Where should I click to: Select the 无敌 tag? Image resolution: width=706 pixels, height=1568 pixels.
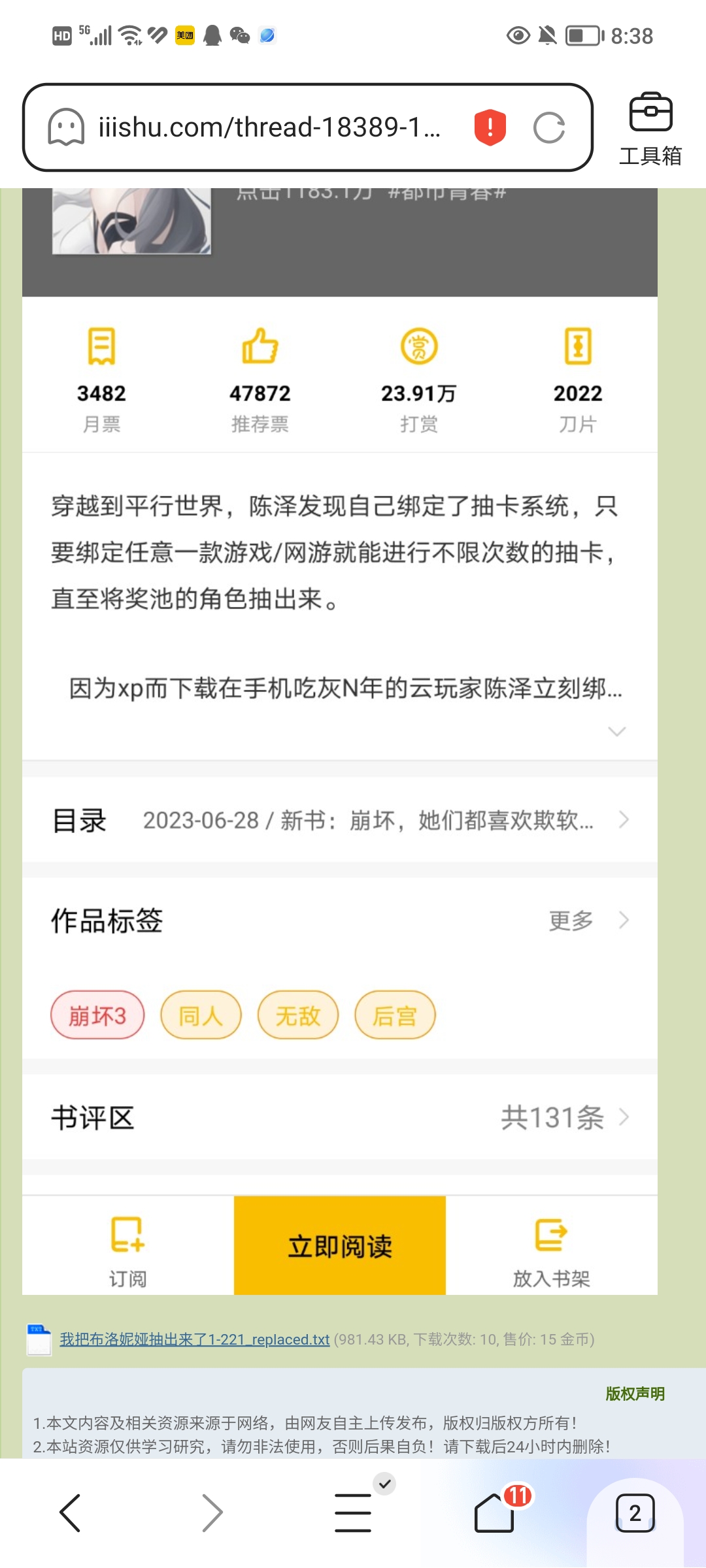(298, 1015)
